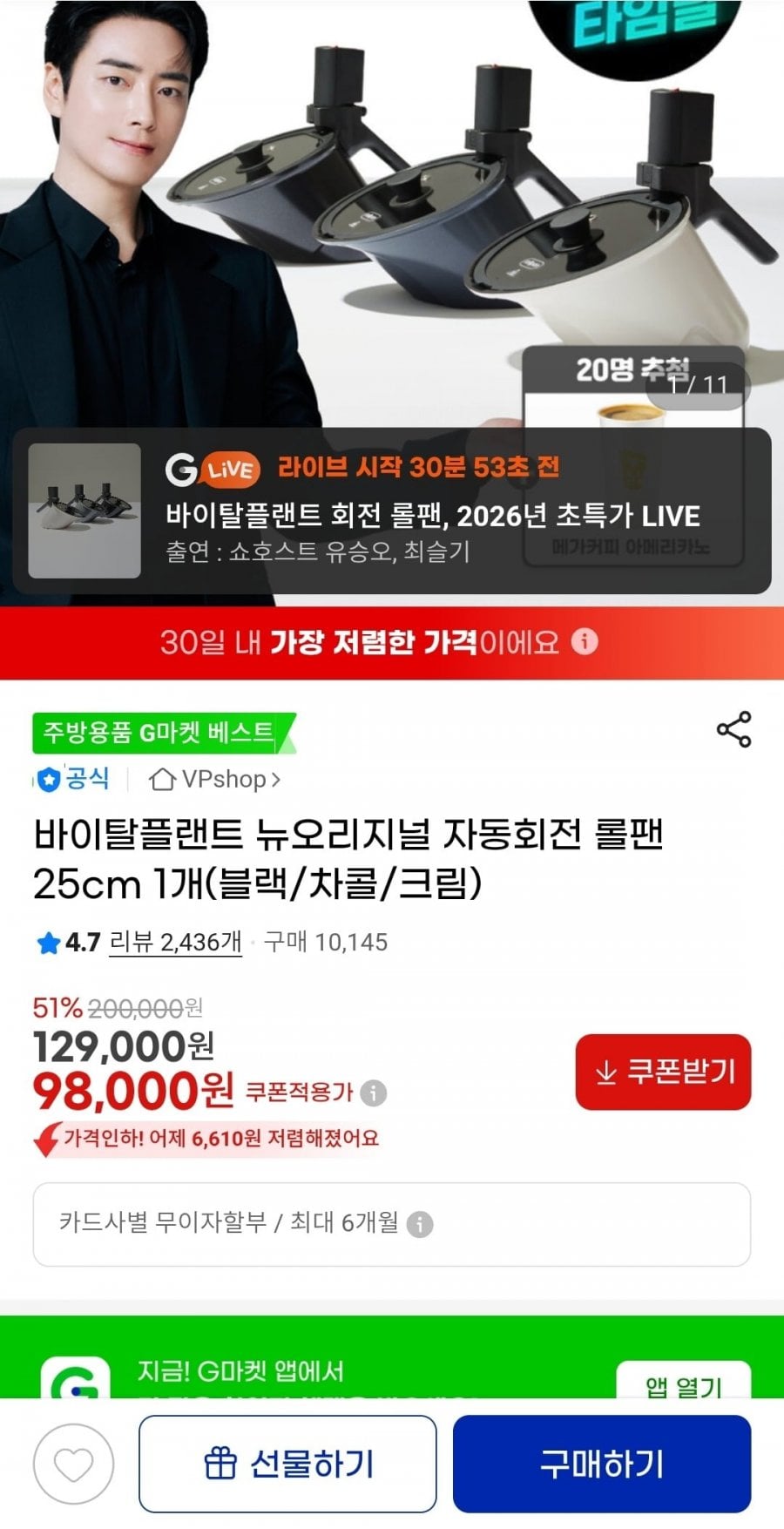Tap 선물하기 to gift this item
Image resolution: width=784 pixels, height=1529 pixels.
click(287, 1464)
